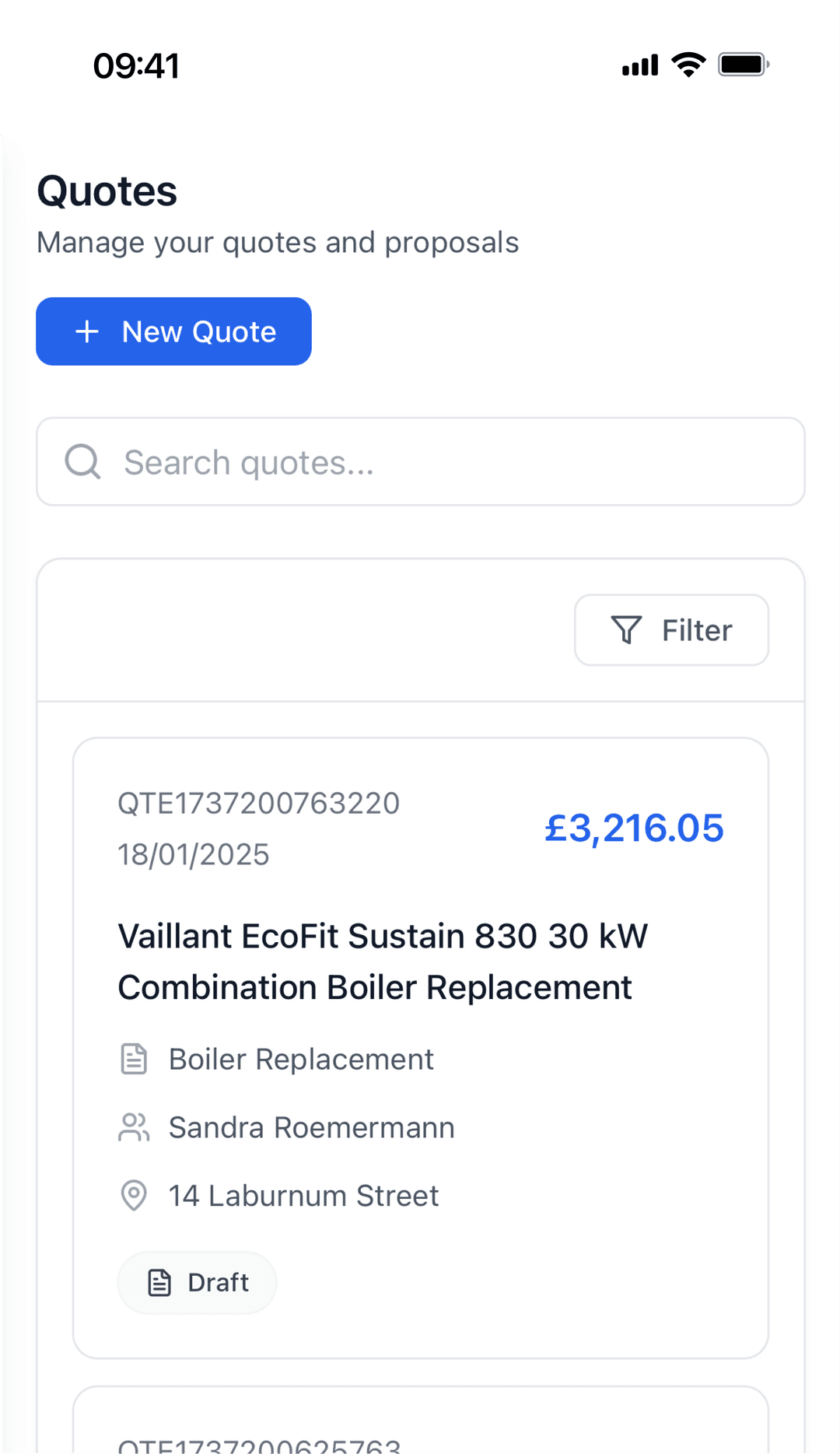Click the plus icon on New Quote
840x1454 pixels.
(86, 331)
